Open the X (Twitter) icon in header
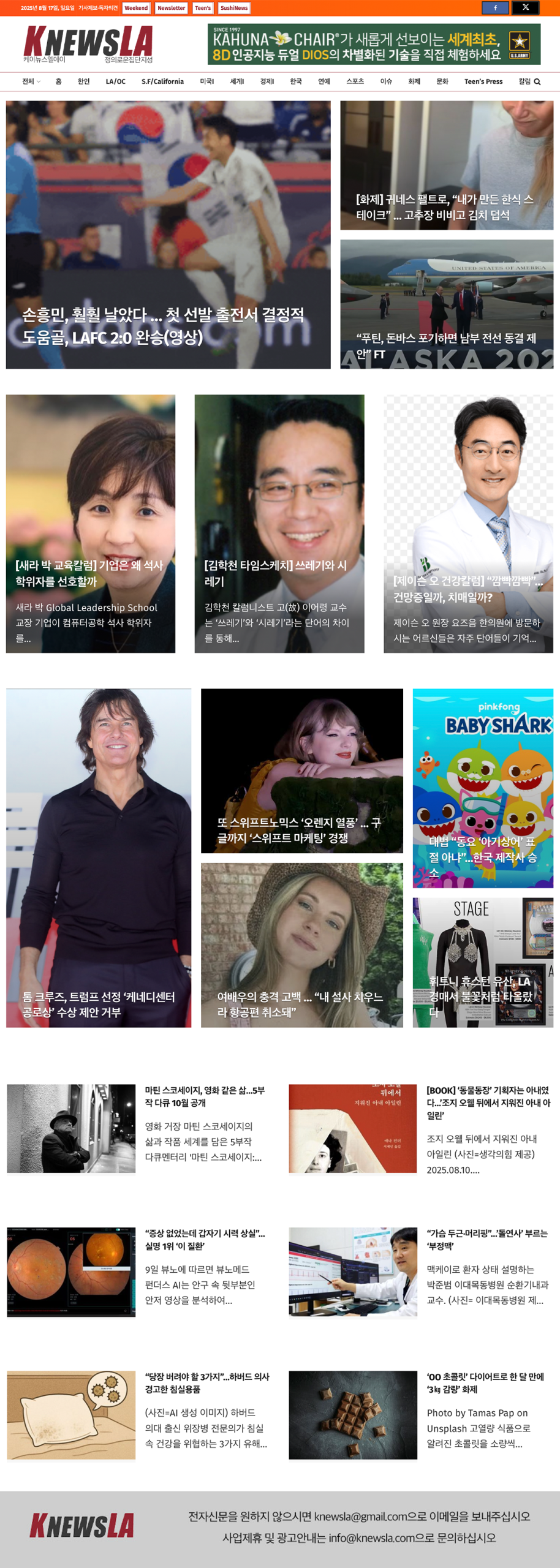This screenshot has height=1568, width=560. (525, 8)
